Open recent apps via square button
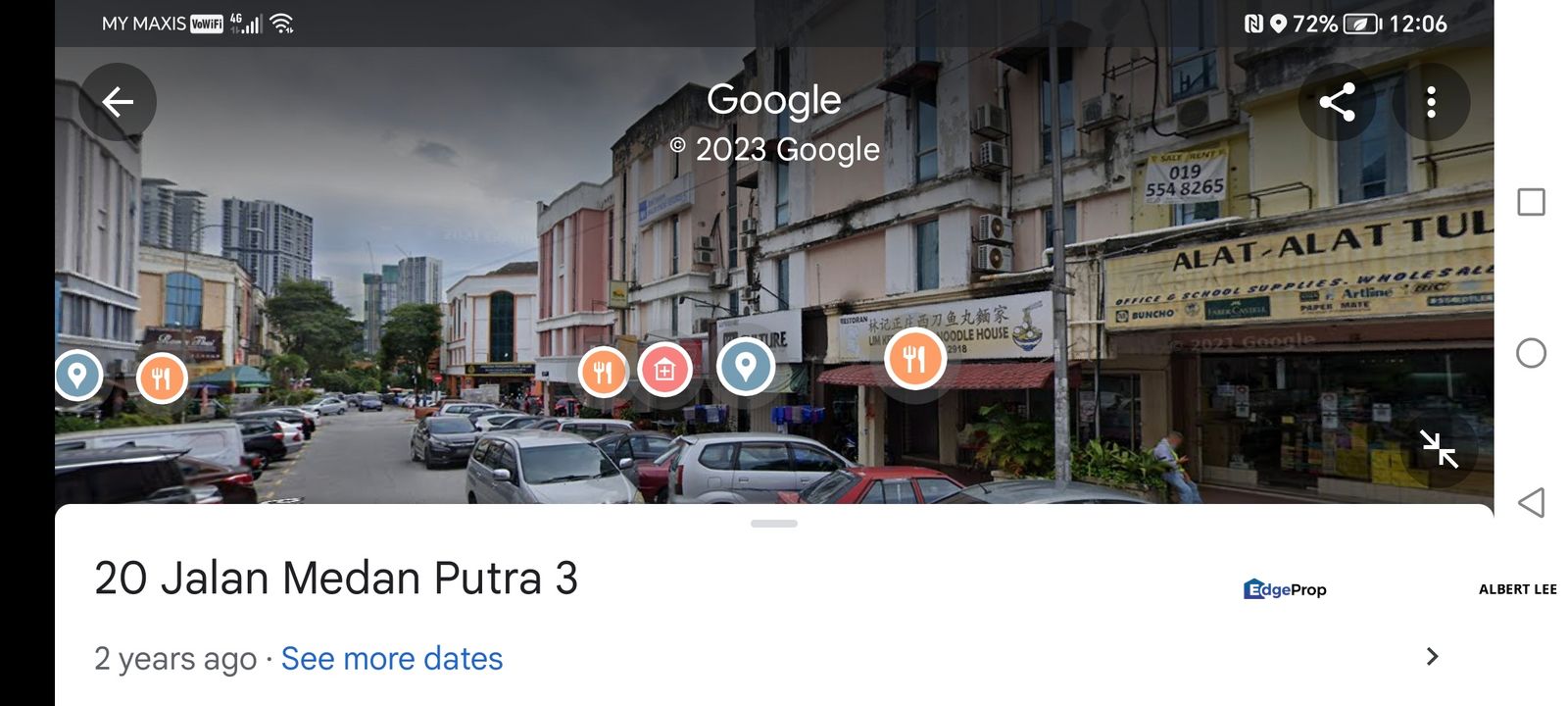1568x706 pixels. point(1531,202)
